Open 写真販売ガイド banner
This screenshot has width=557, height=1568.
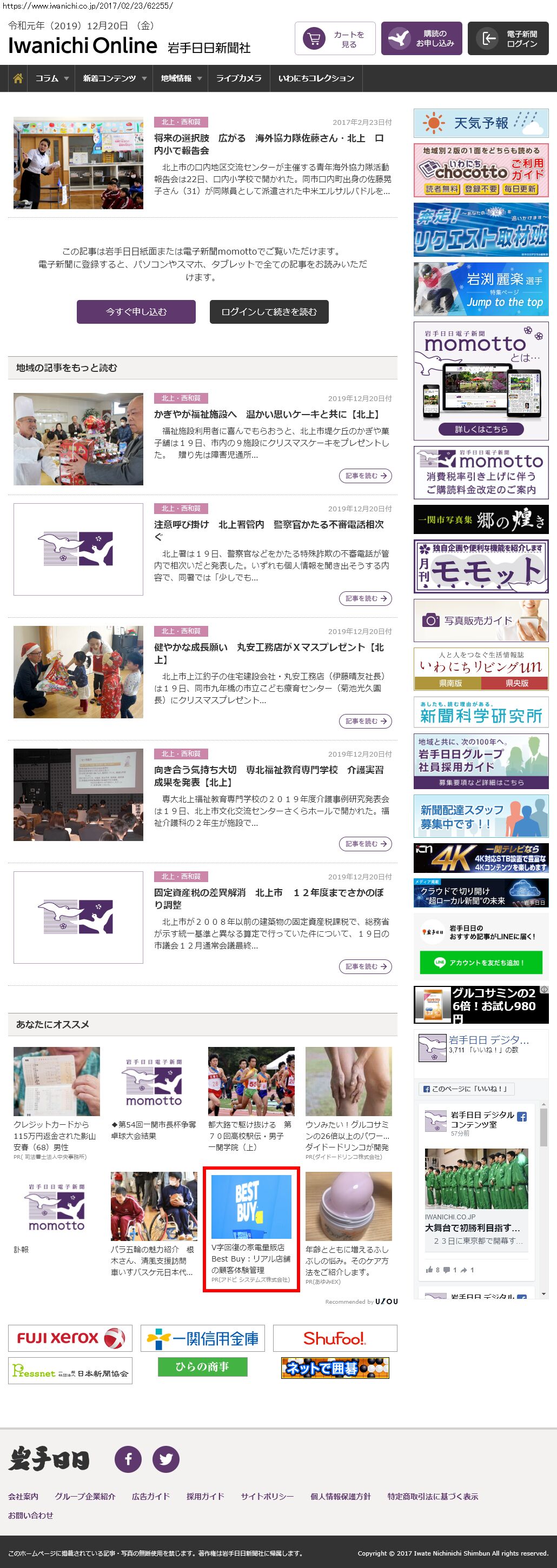[x=481, y=620]
